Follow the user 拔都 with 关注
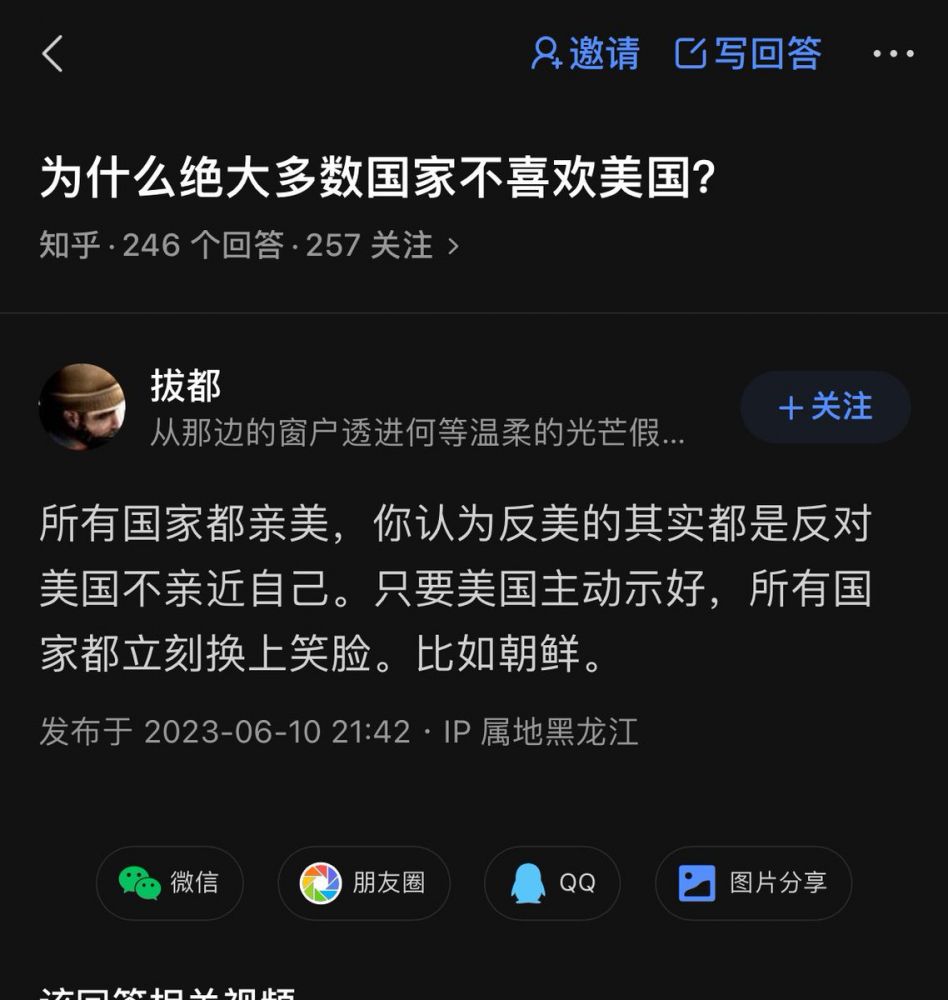 point(825,407)
